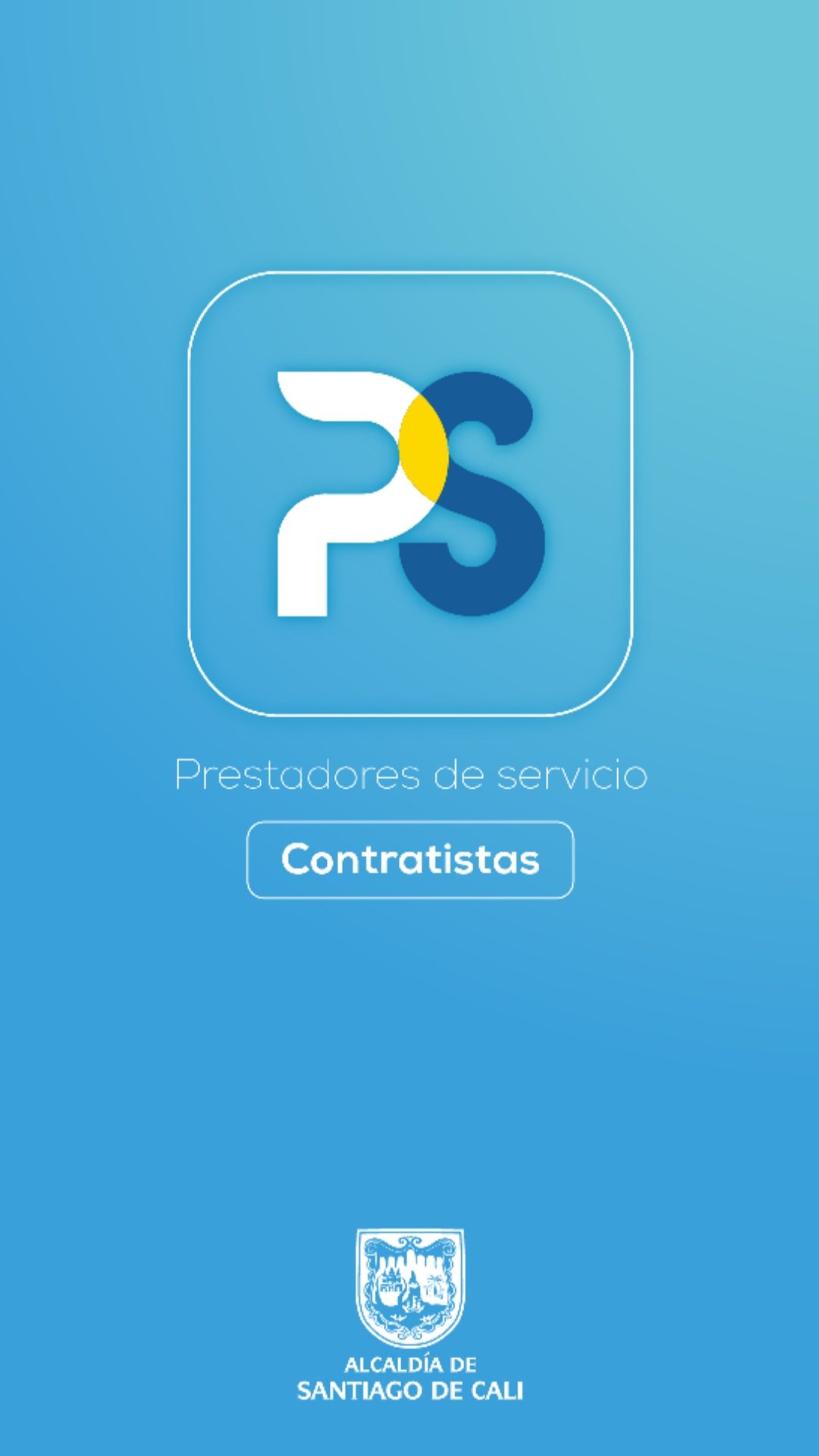Select the Contratistas button
Viewport: 819px width, 1456px height.
tap(410, 859)
